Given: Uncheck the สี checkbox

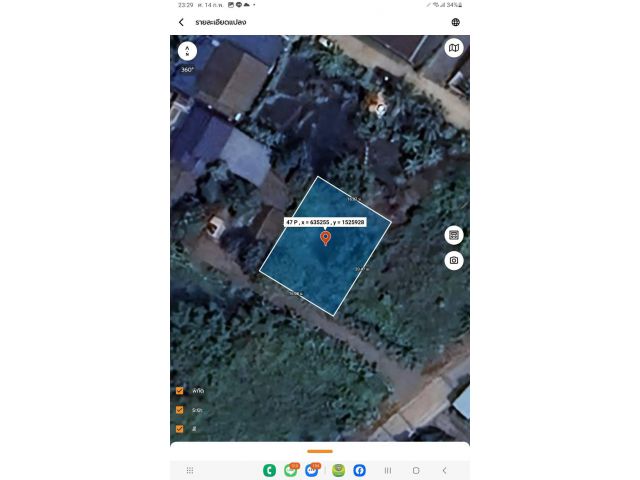Looking at the screenshot, I should tap(180, 428).
